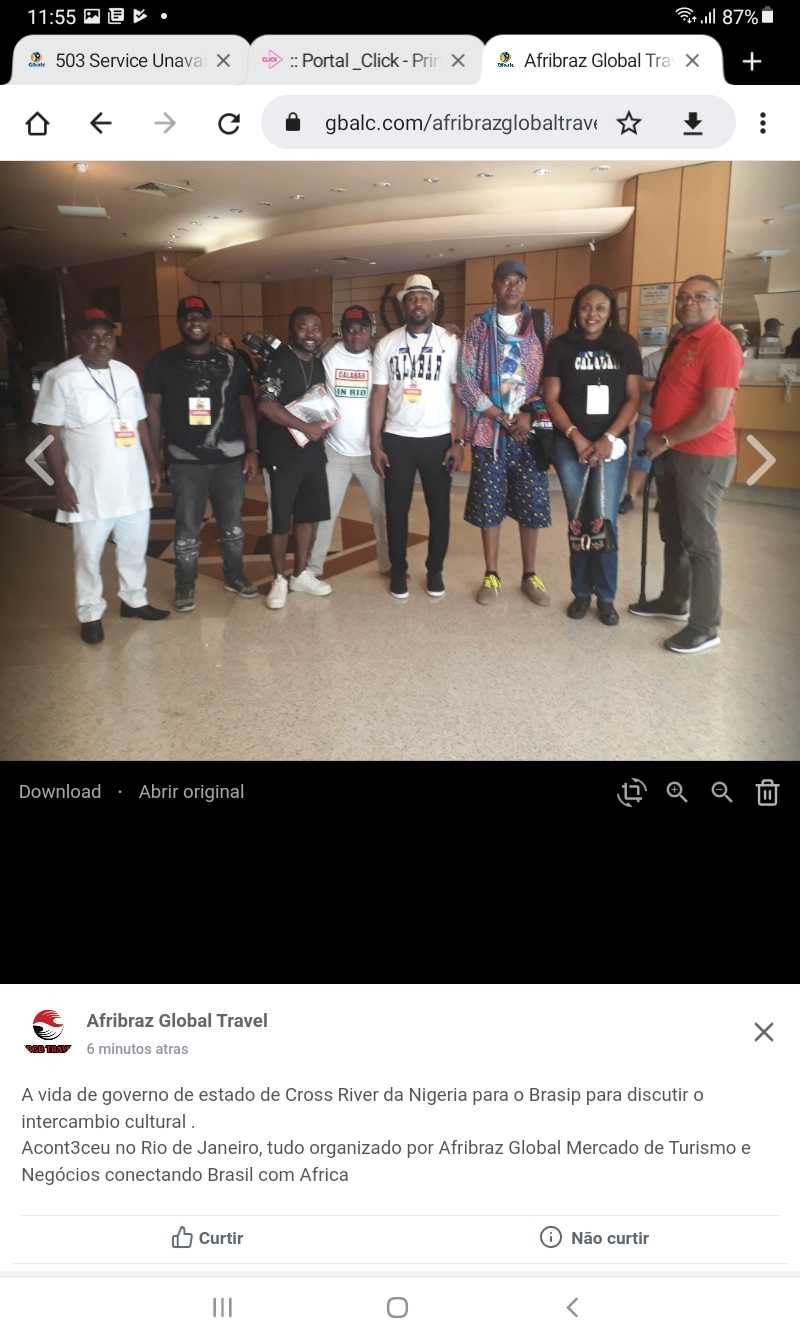This screenshot has width=800, height=1340.
Task: Close the Afribraz Global Travel post viewer
Action: [x=763, y=1032]
